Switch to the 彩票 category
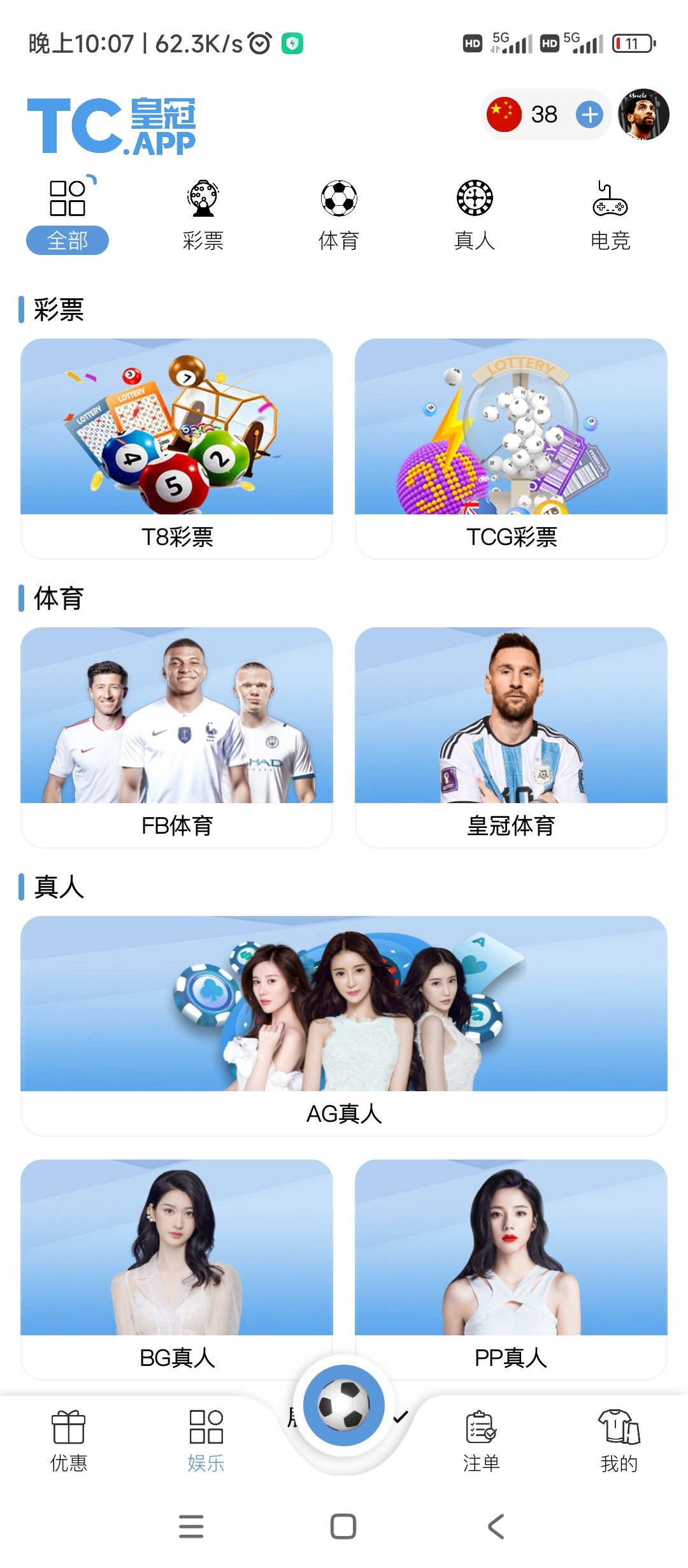Image resolution: width=688 pixels, height=1568 pixels. point(203,217)
